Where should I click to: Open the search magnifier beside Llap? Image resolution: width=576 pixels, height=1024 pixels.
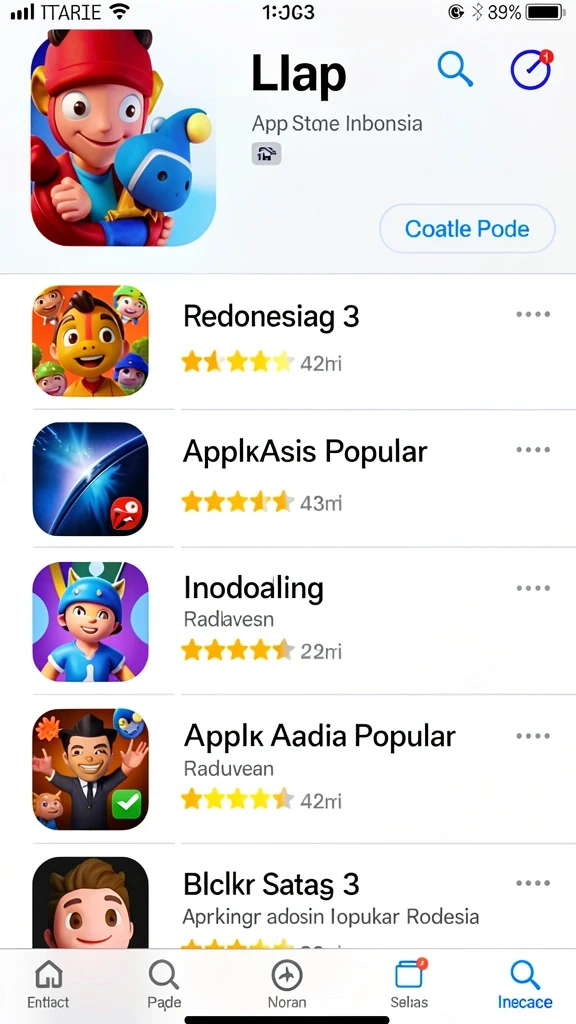455,68
